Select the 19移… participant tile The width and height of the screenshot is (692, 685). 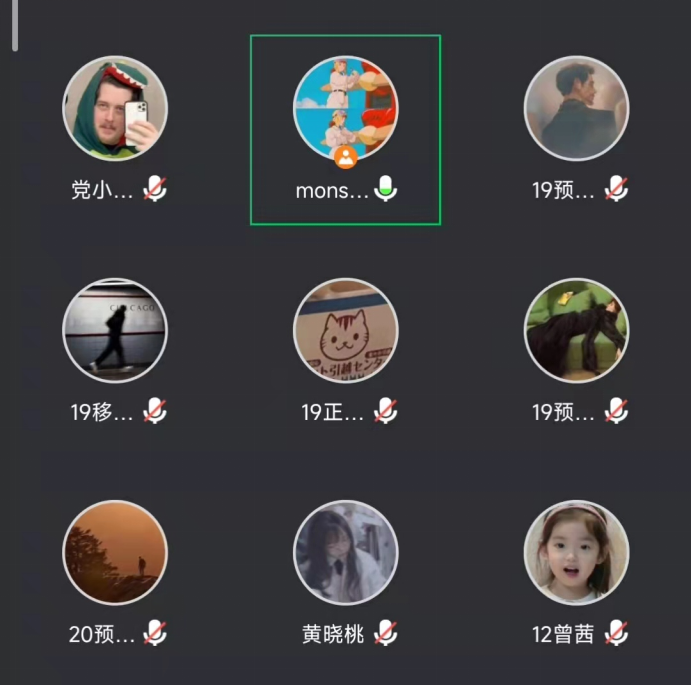[x=115, y=331]
